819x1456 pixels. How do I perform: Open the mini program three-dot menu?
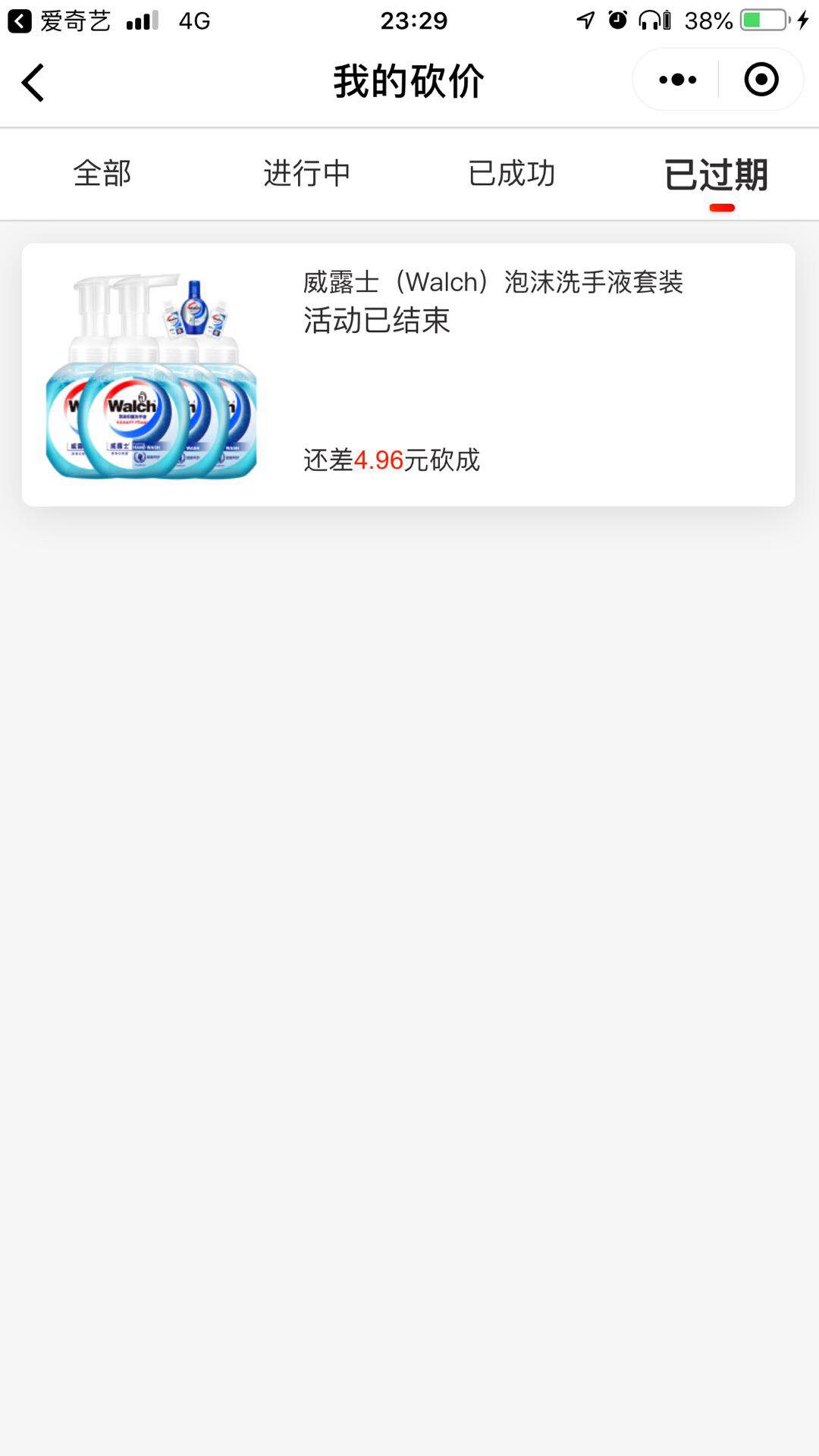click(677, 80)
